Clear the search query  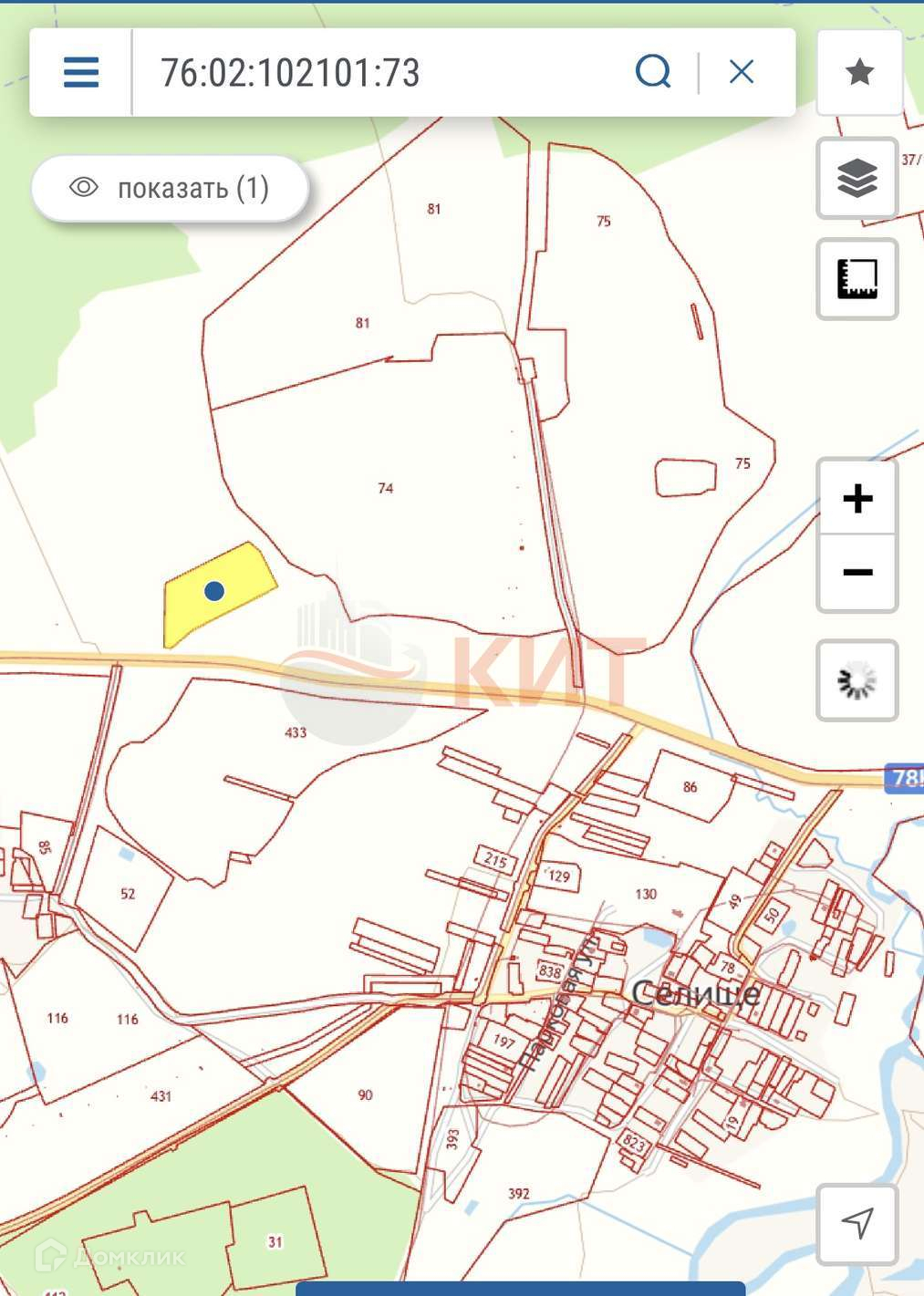[742, 71]
